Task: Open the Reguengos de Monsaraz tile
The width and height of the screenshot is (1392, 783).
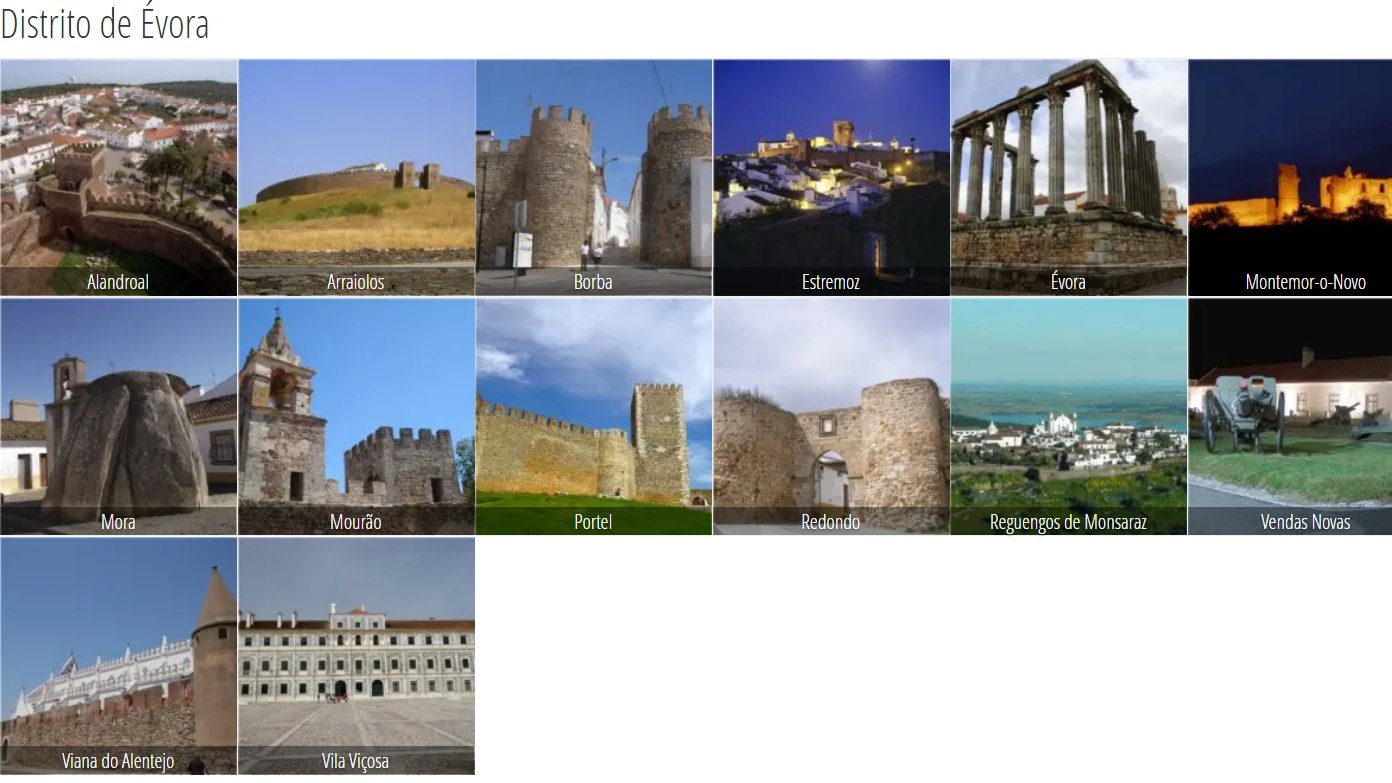Action: pyautogui.click(x=1068, y=416)
